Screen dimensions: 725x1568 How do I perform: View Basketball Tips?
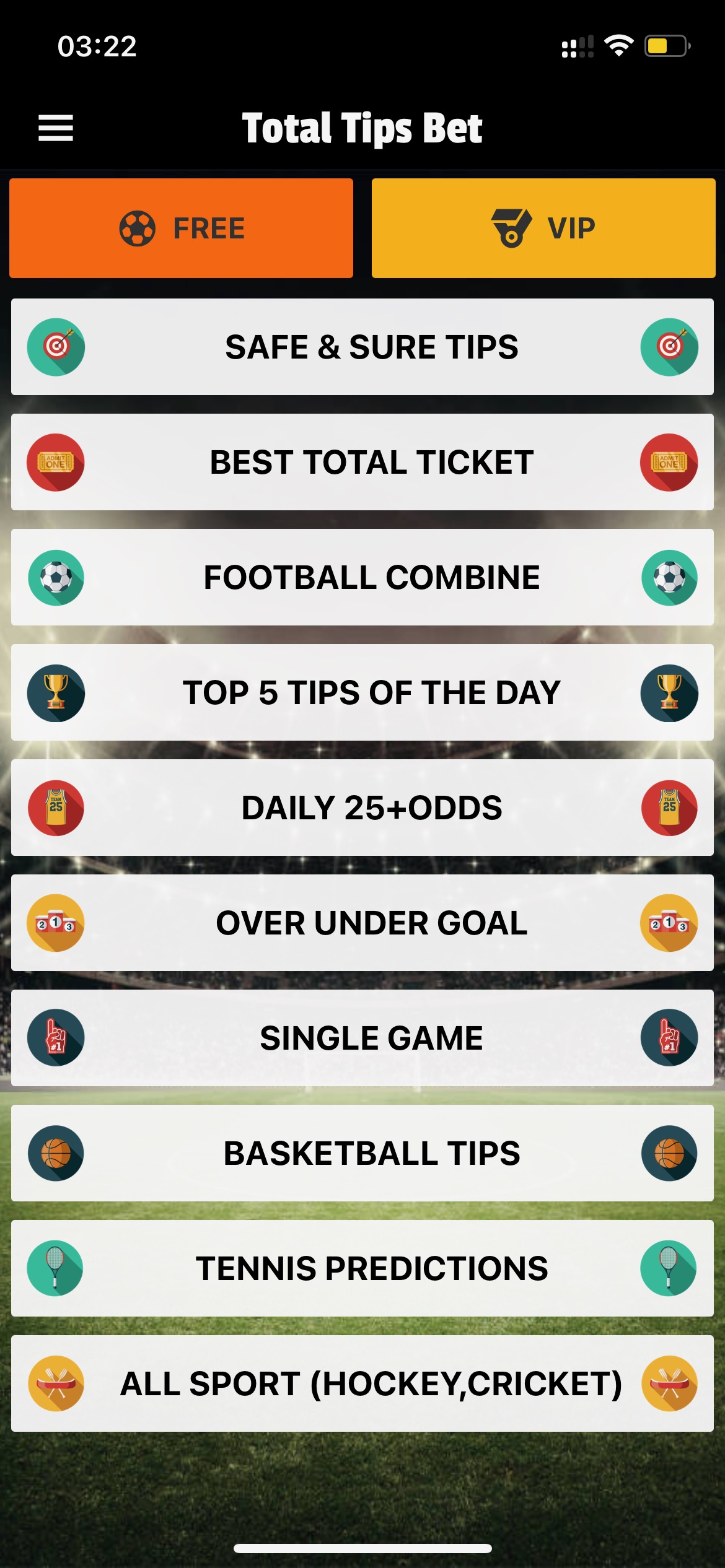(362, 1153)
